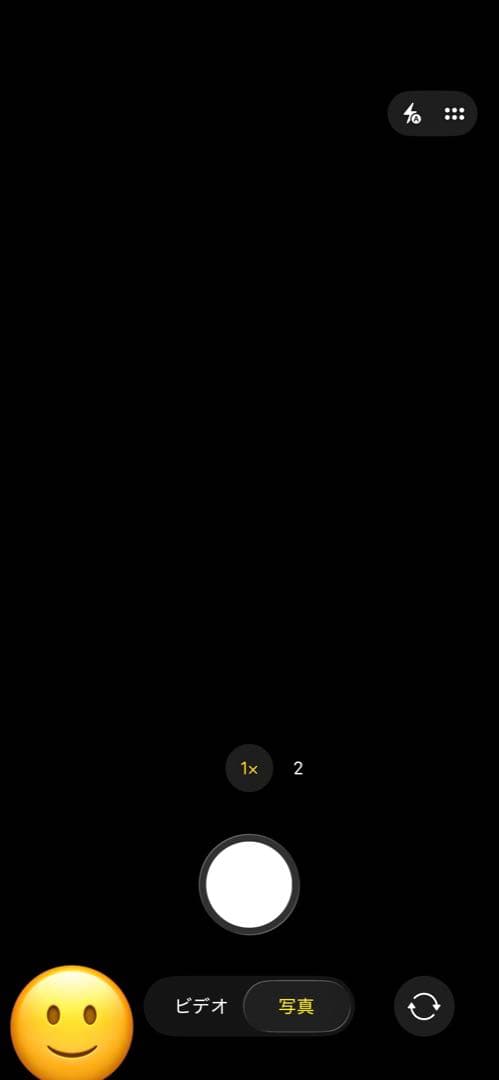Select the 写真 mode
The height and width of the screenshot is (1080, 499).
pos(297,1006)
